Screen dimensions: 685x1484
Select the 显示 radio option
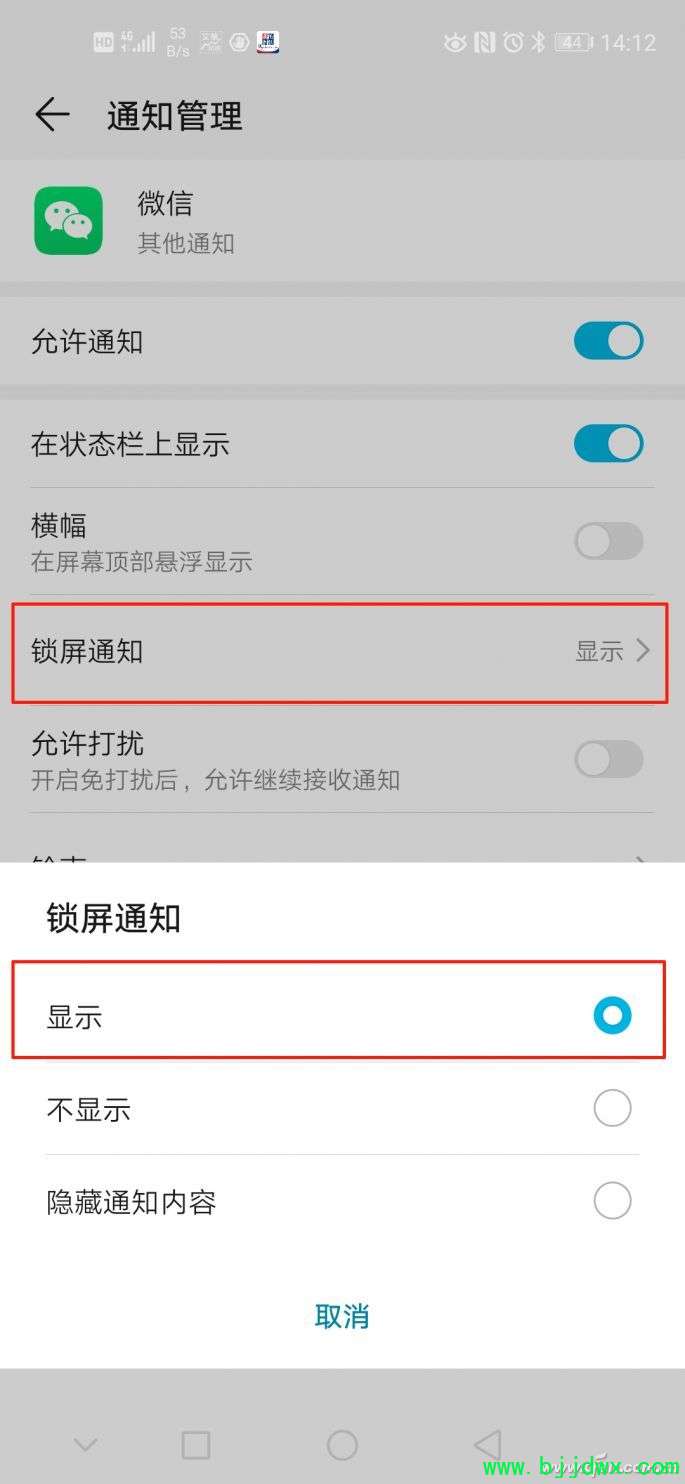612,1016
